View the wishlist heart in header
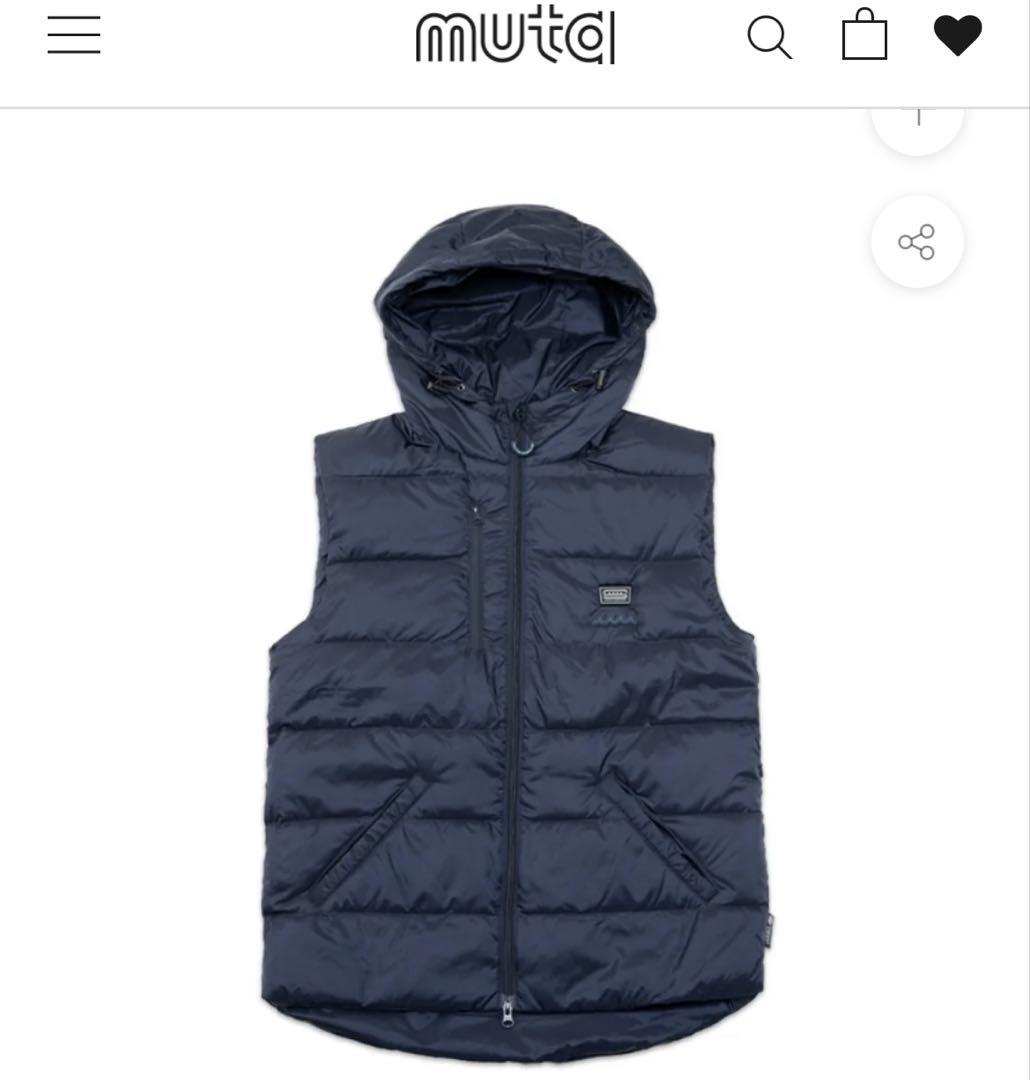Image resolution: width=1030 pixels, height=1080 pixels. click(x=957, y=36)
